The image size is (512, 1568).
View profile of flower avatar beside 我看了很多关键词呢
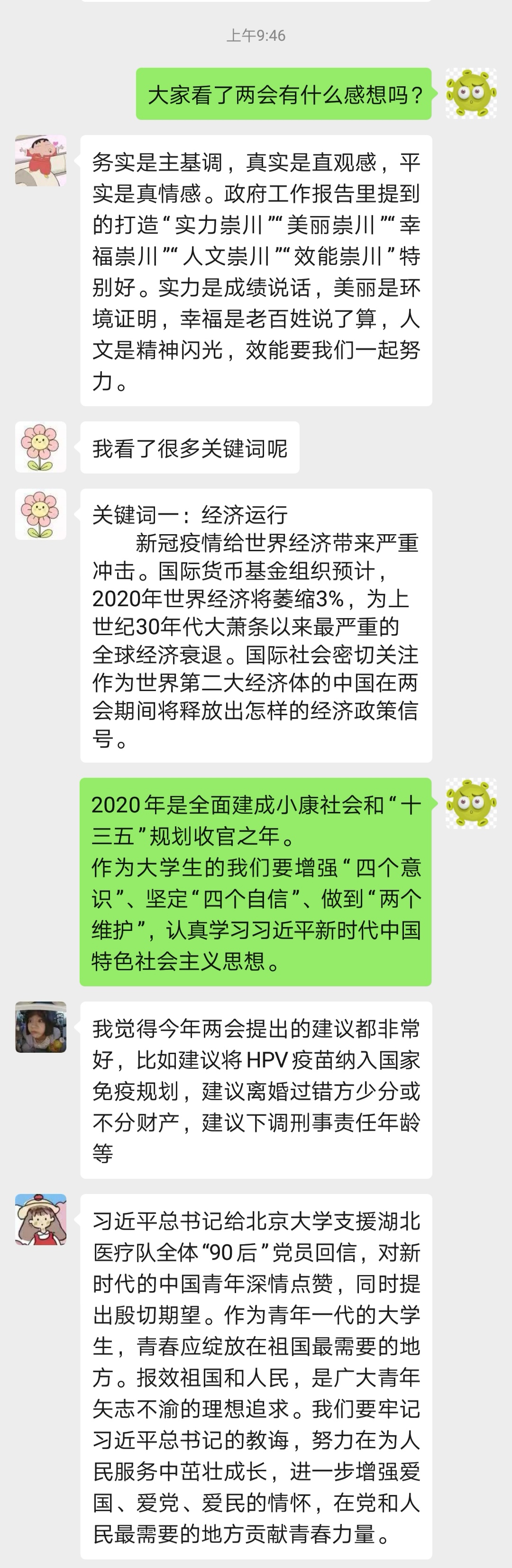[41, 447]
